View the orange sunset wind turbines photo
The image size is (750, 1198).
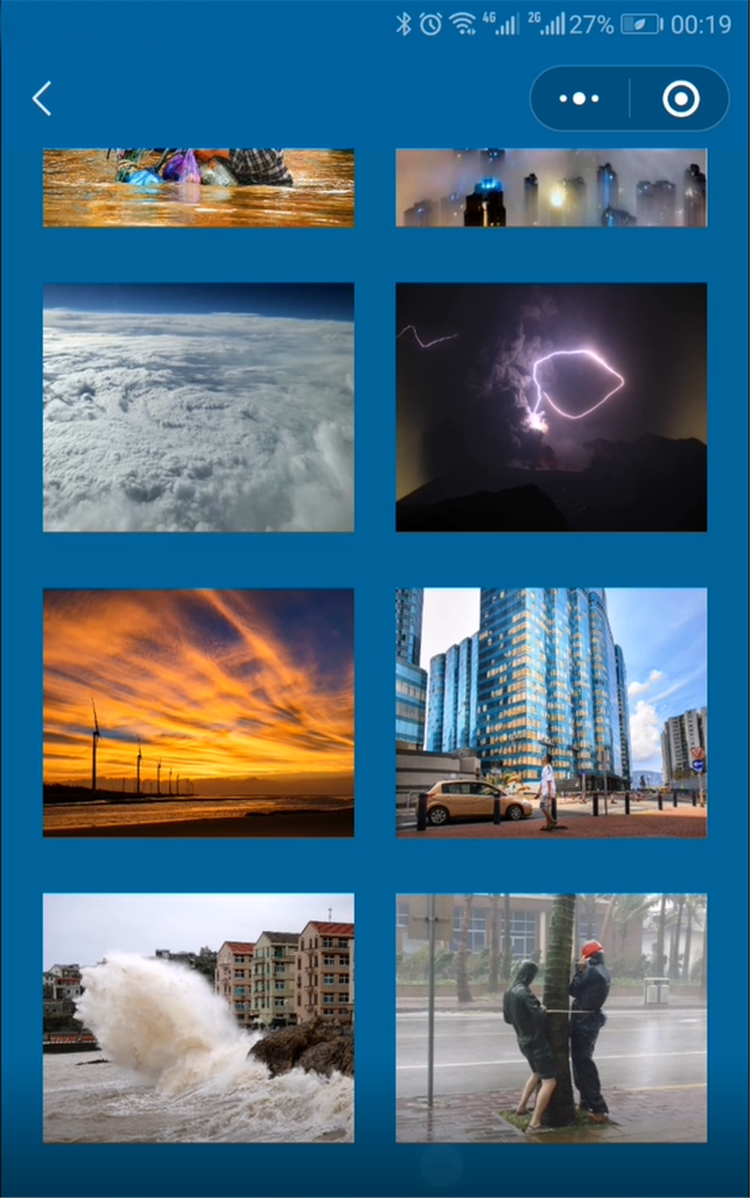198,712
